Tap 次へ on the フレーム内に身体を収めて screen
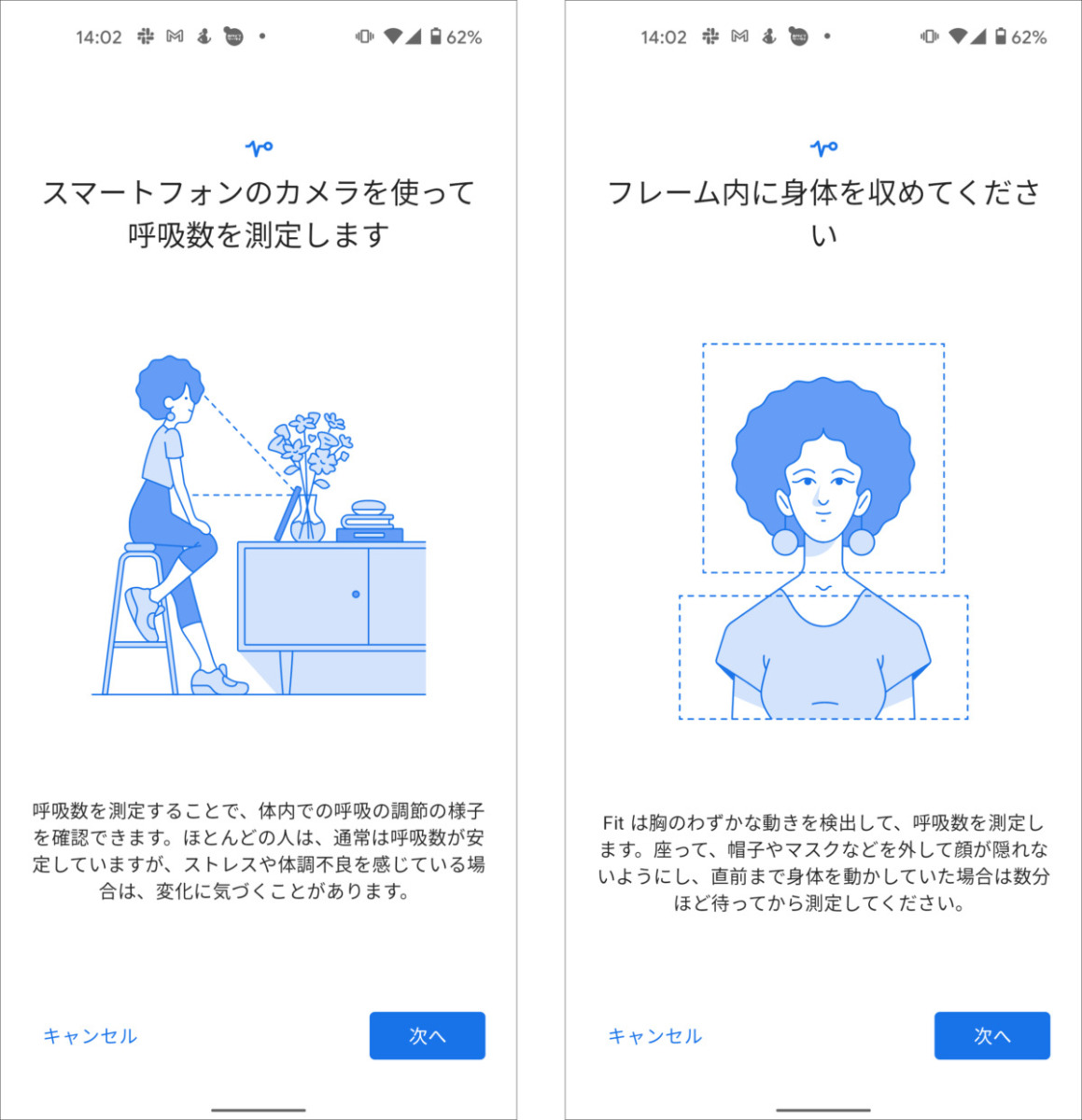The height and width of the screenshot is (1120, 1082). click(x=991, y=1035)
